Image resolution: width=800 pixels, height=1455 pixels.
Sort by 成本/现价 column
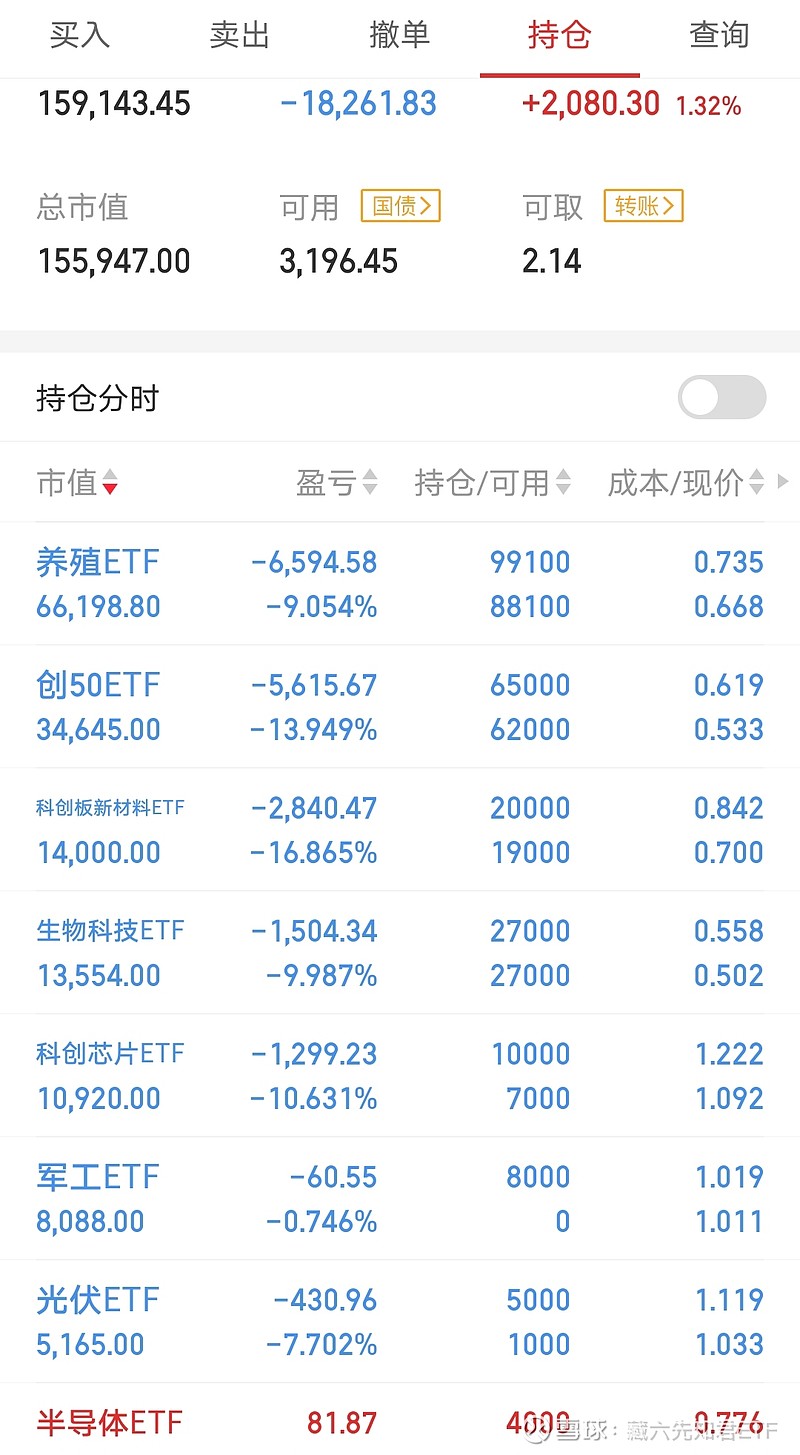pos(686,483)
